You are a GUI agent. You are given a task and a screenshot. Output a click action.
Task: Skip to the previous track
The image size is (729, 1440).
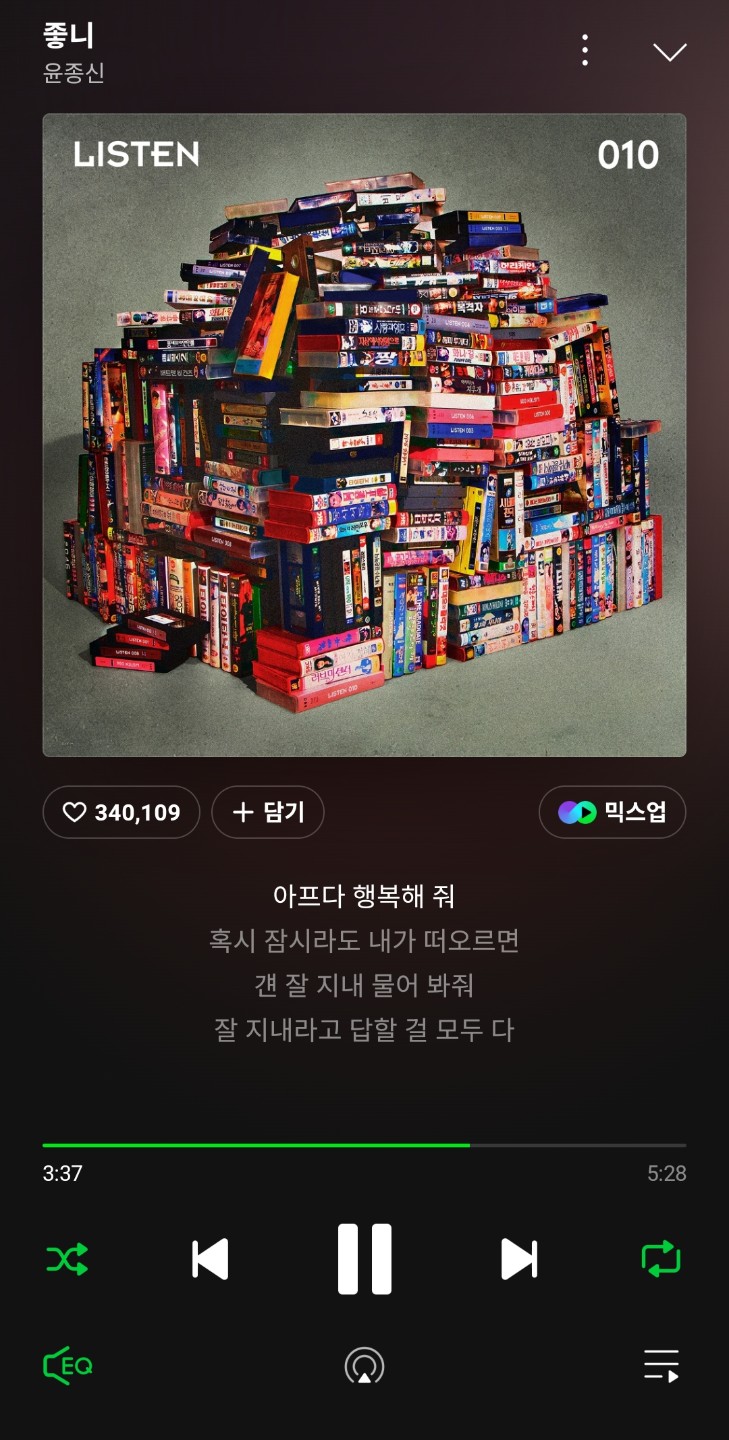[210, 1259]
